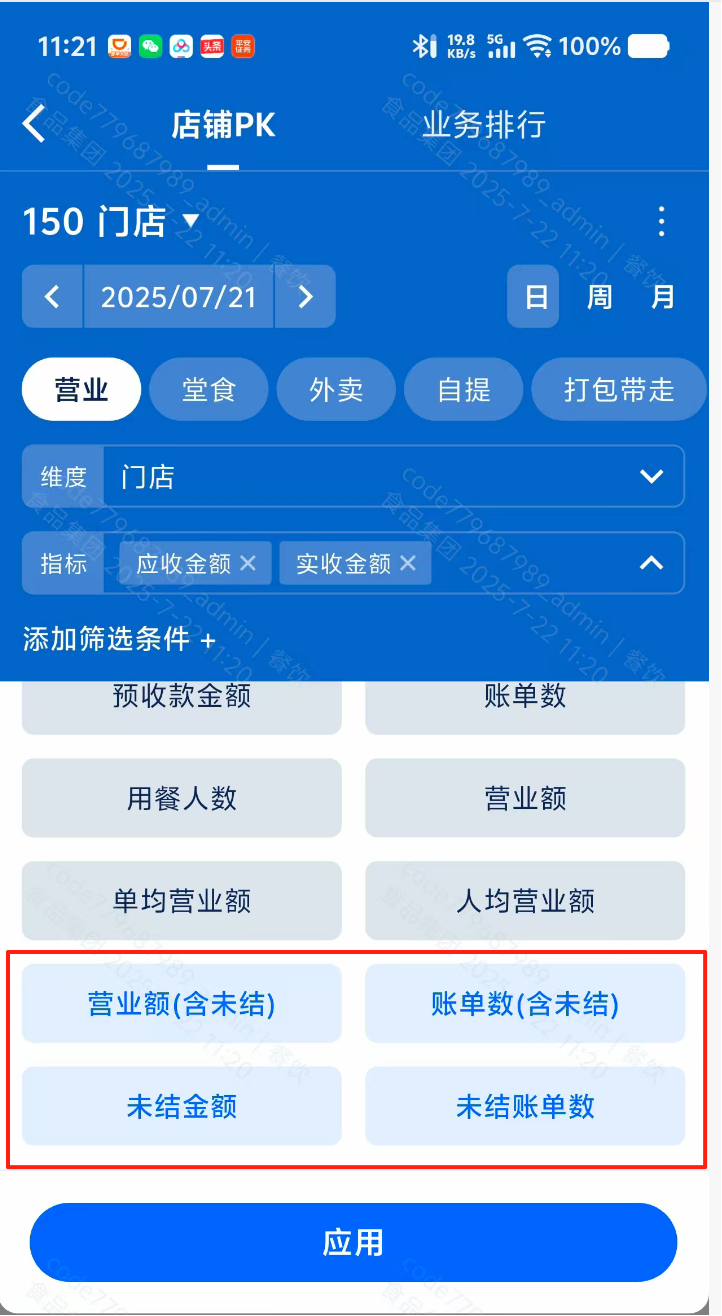This screenshot has width=722, height=1316.
Task: Go to the next date
Action: click(x=306, y=297)
